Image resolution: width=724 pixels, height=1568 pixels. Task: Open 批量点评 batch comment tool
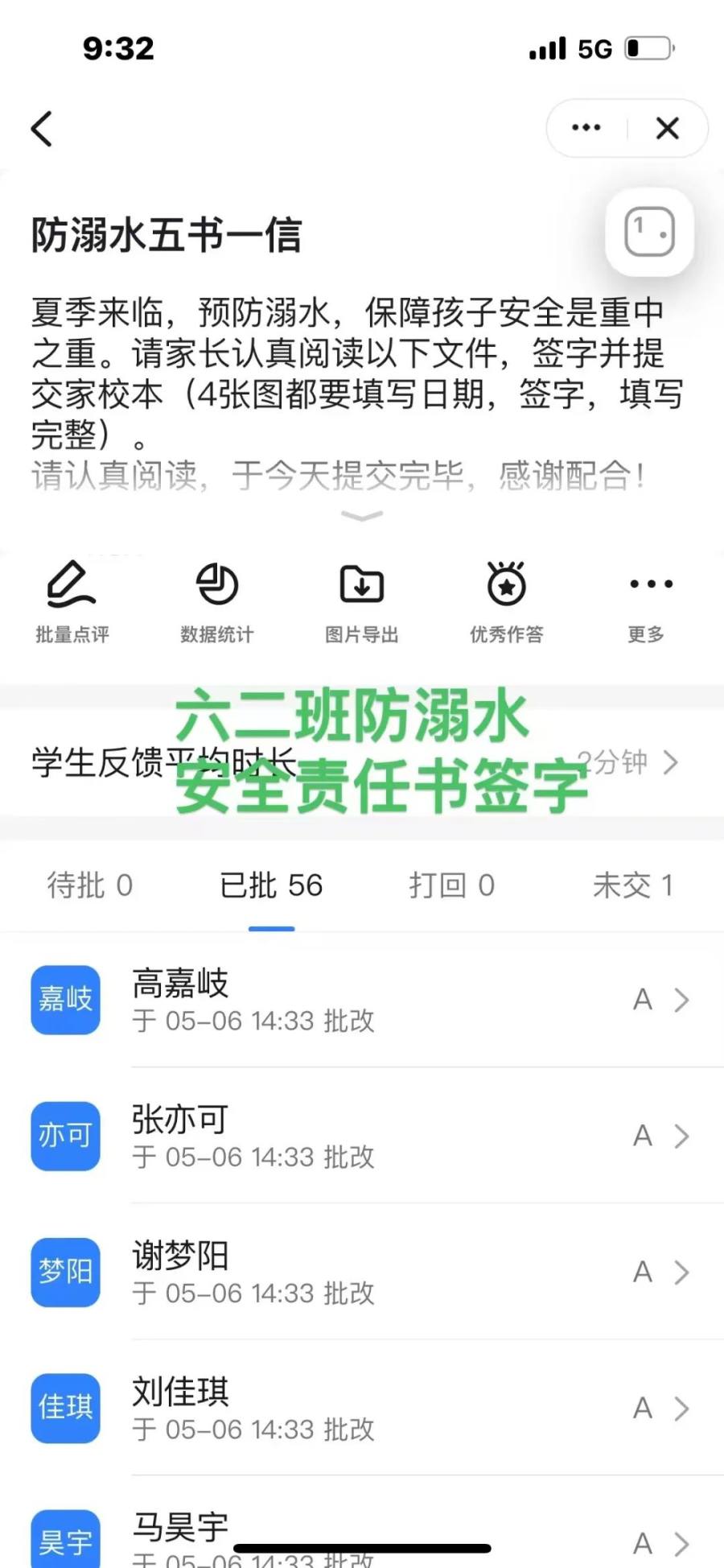72,601
